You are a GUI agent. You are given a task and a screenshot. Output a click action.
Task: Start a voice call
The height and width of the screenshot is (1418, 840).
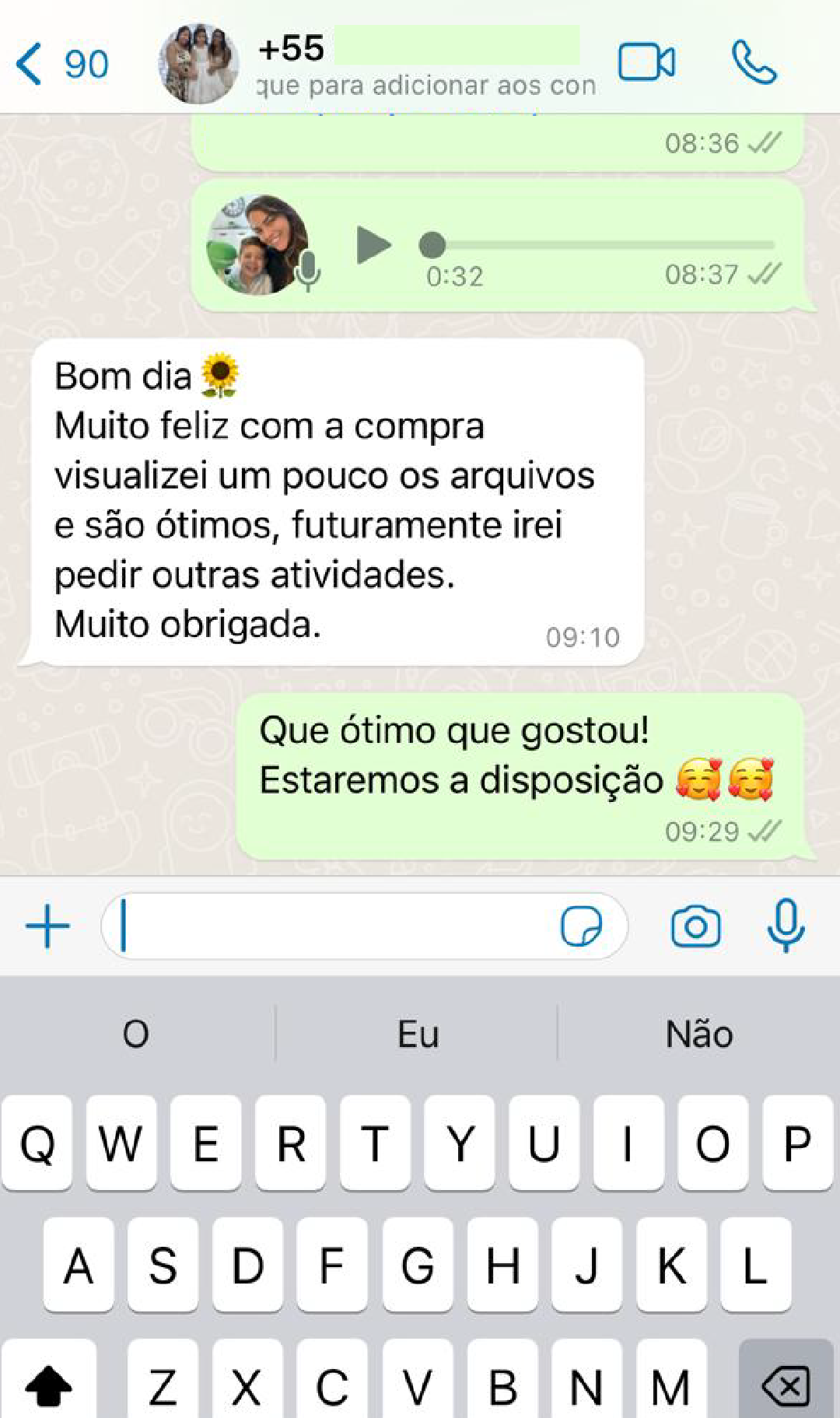point(754,63)
